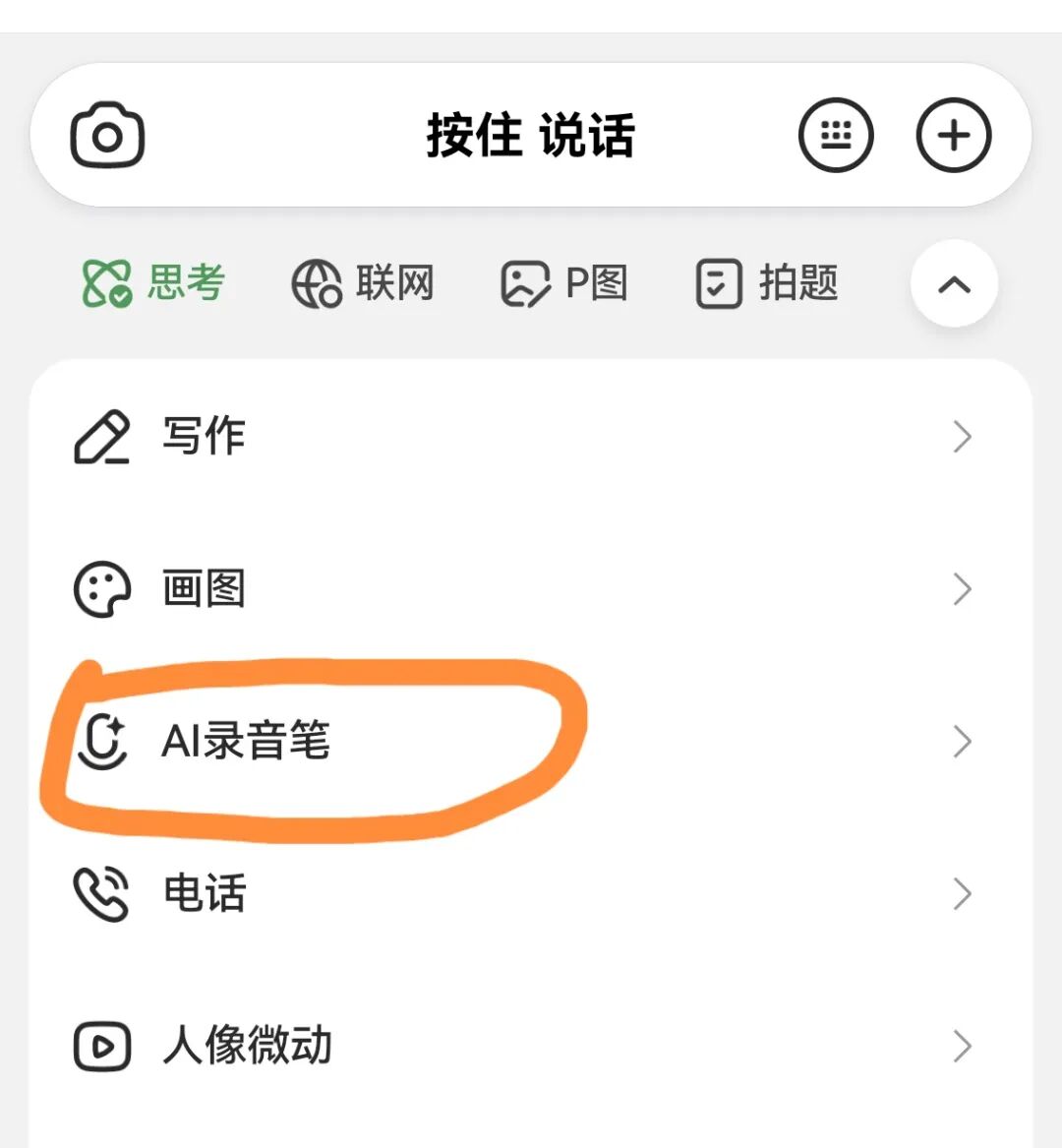Open the camera icon on the left

(108, 136)
